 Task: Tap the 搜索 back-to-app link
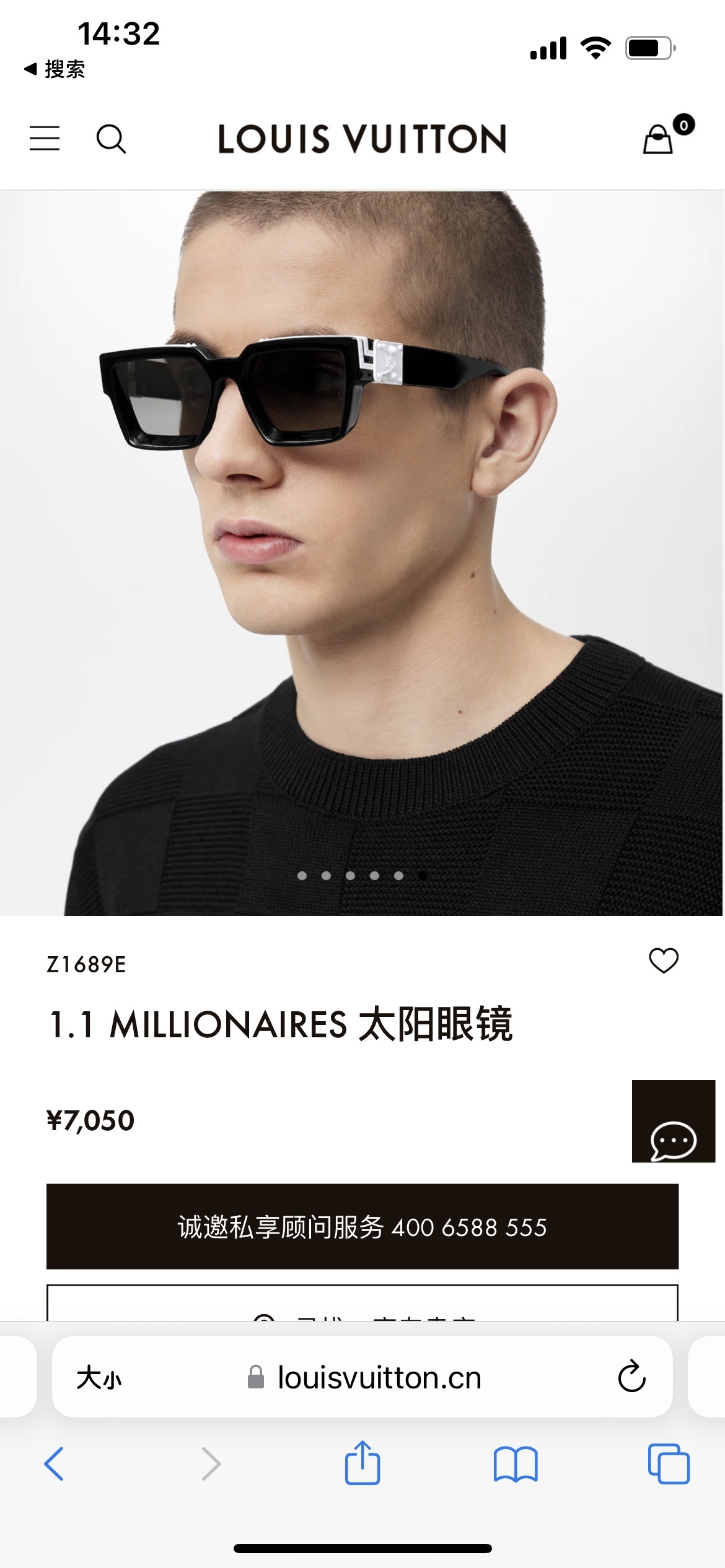pyautogui.click(x=55, y=69)
